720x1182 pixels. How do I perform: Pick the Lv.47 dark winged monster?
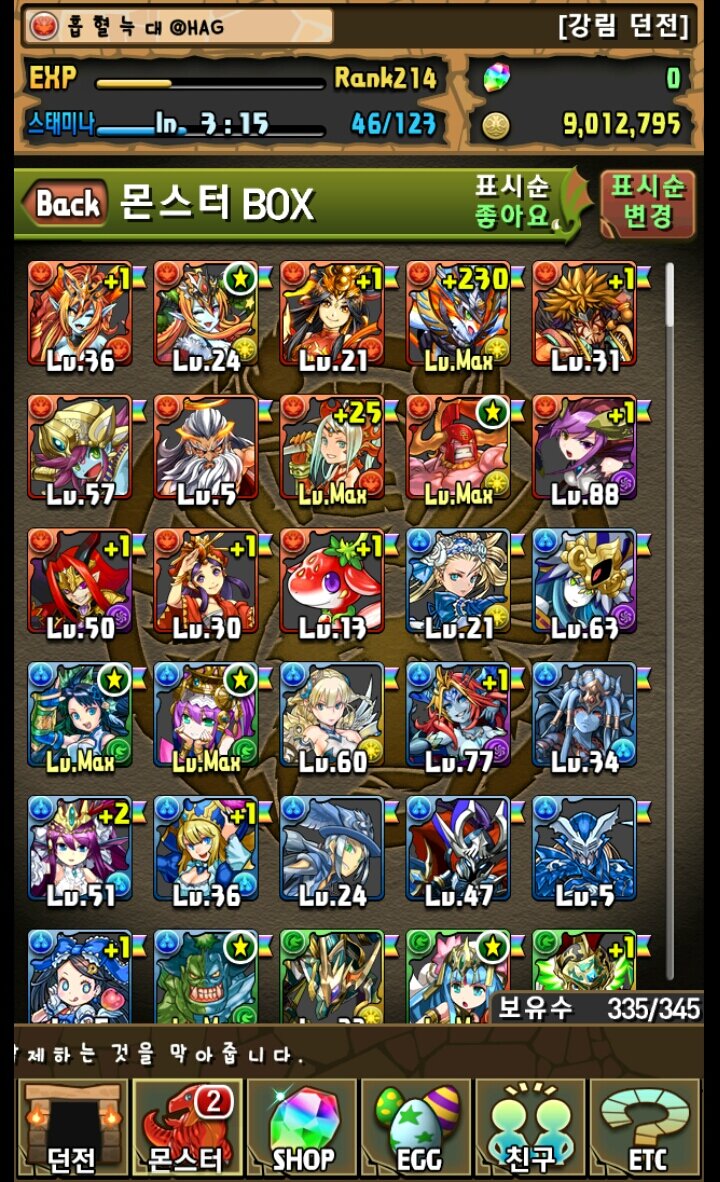pos(458,850)
